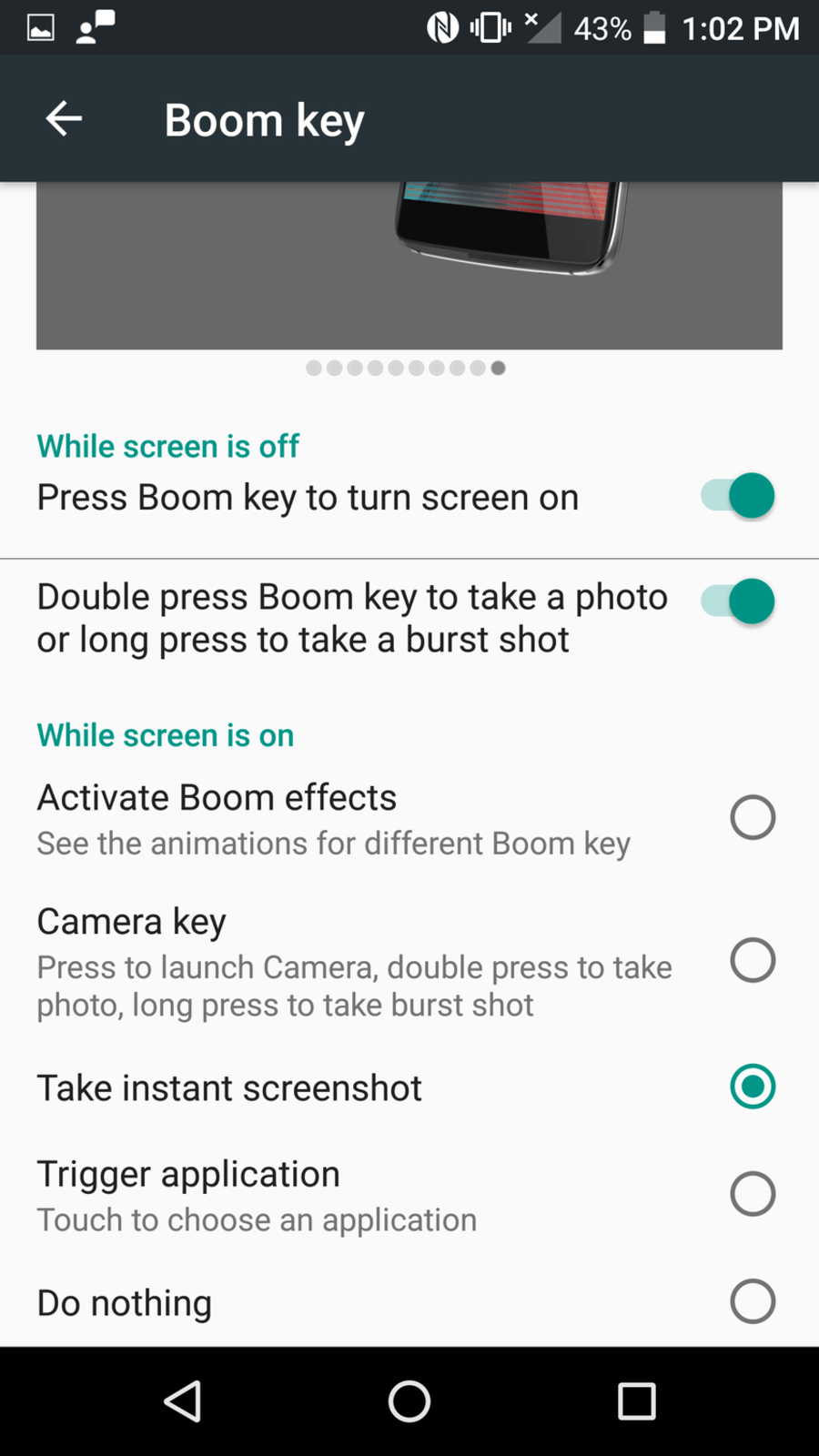Select Take instant screenshot
The image size is (819, 1456).
pyautogui.click(x=753, y=1087)
